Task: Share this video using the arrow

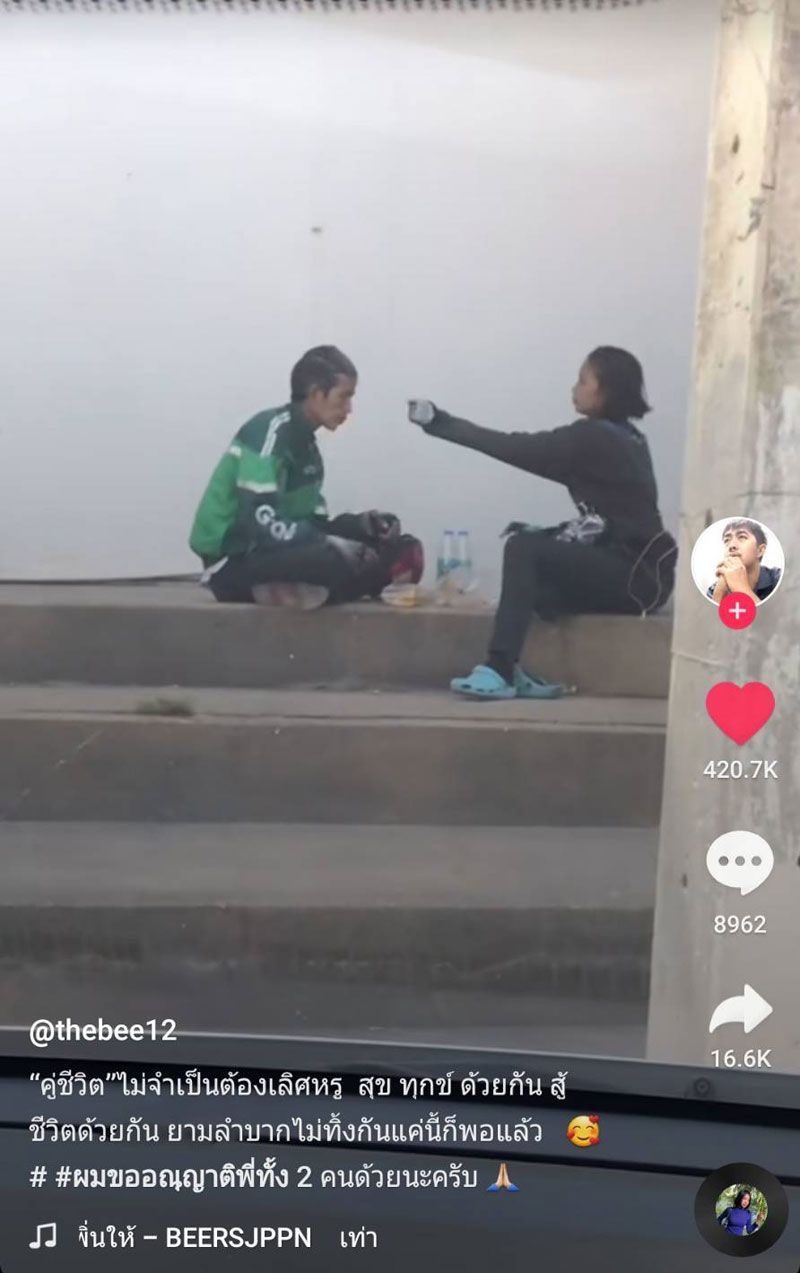Action: pyautogui.click(x=740, y=1010)
